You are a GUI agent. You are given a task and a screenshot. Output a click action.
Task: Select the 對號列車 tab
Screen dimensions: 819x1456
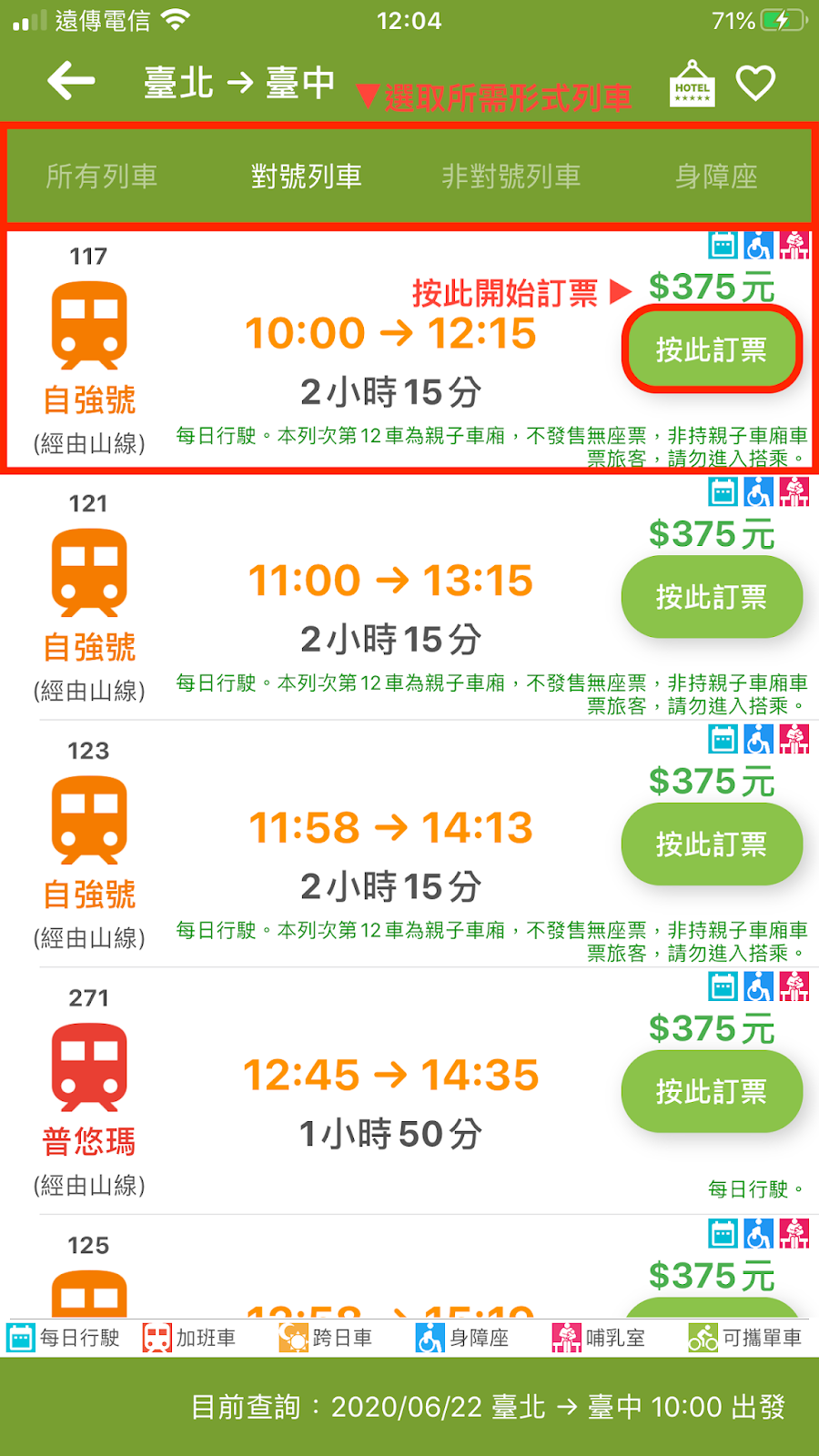tap(307, 176)
